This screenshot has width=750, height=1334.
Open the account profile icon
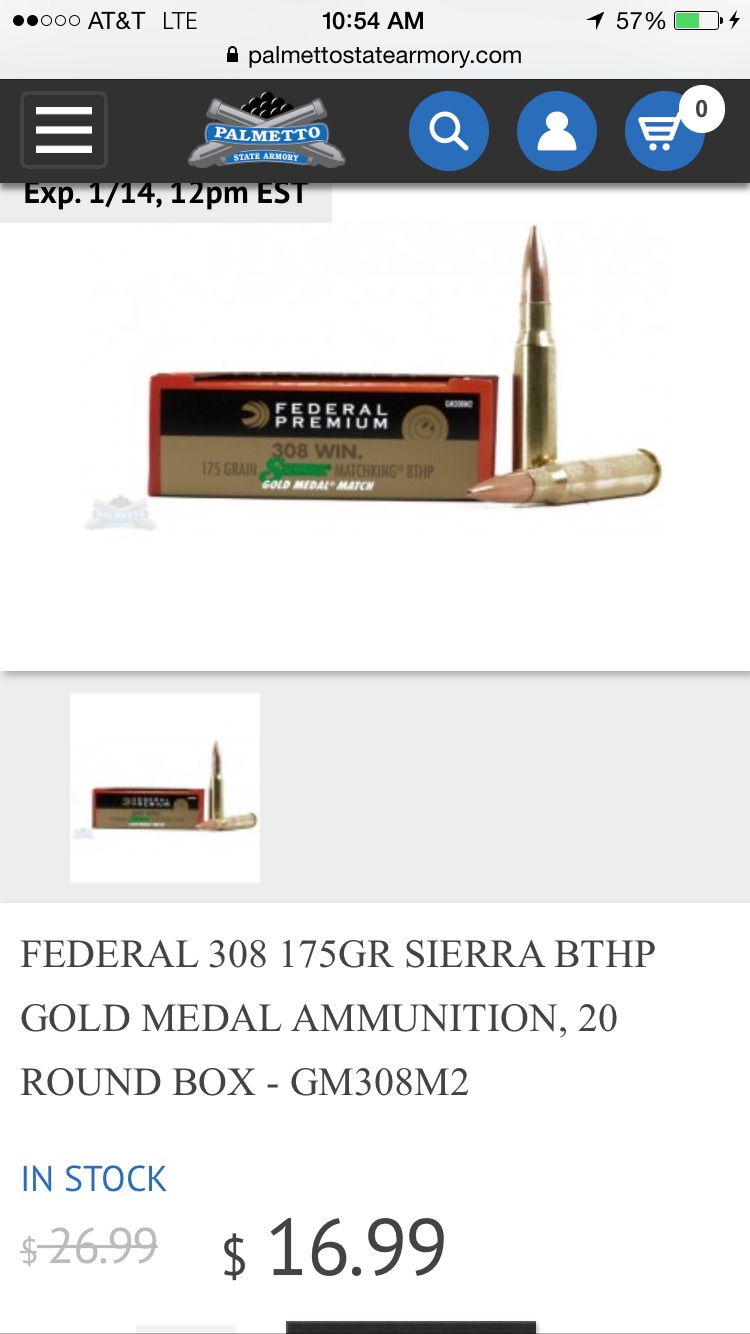click(556, 131)
